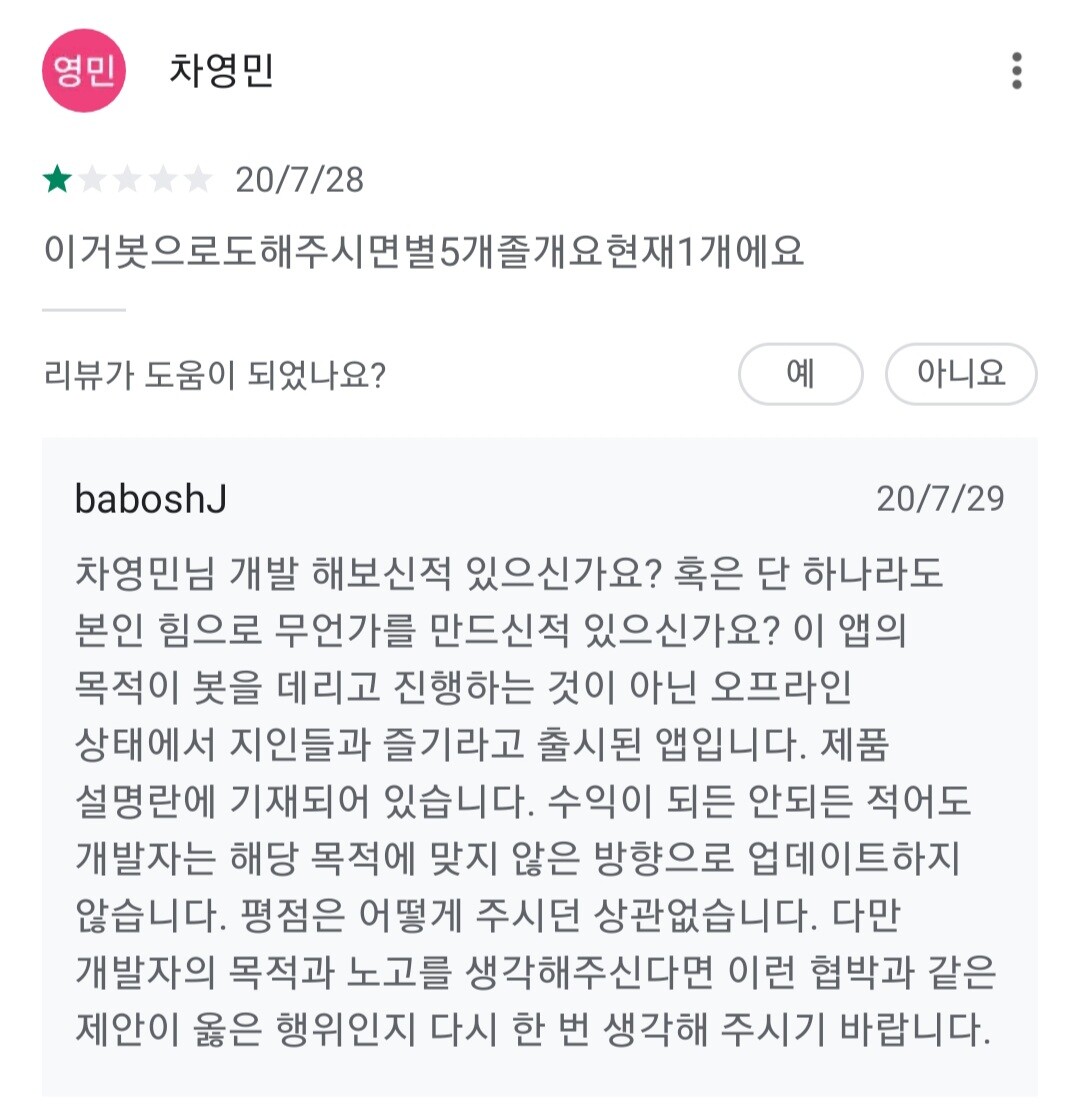1080x1113 pixels.
Task: Select 아니요 for review helpfulness
Action: tap(960, 374)
